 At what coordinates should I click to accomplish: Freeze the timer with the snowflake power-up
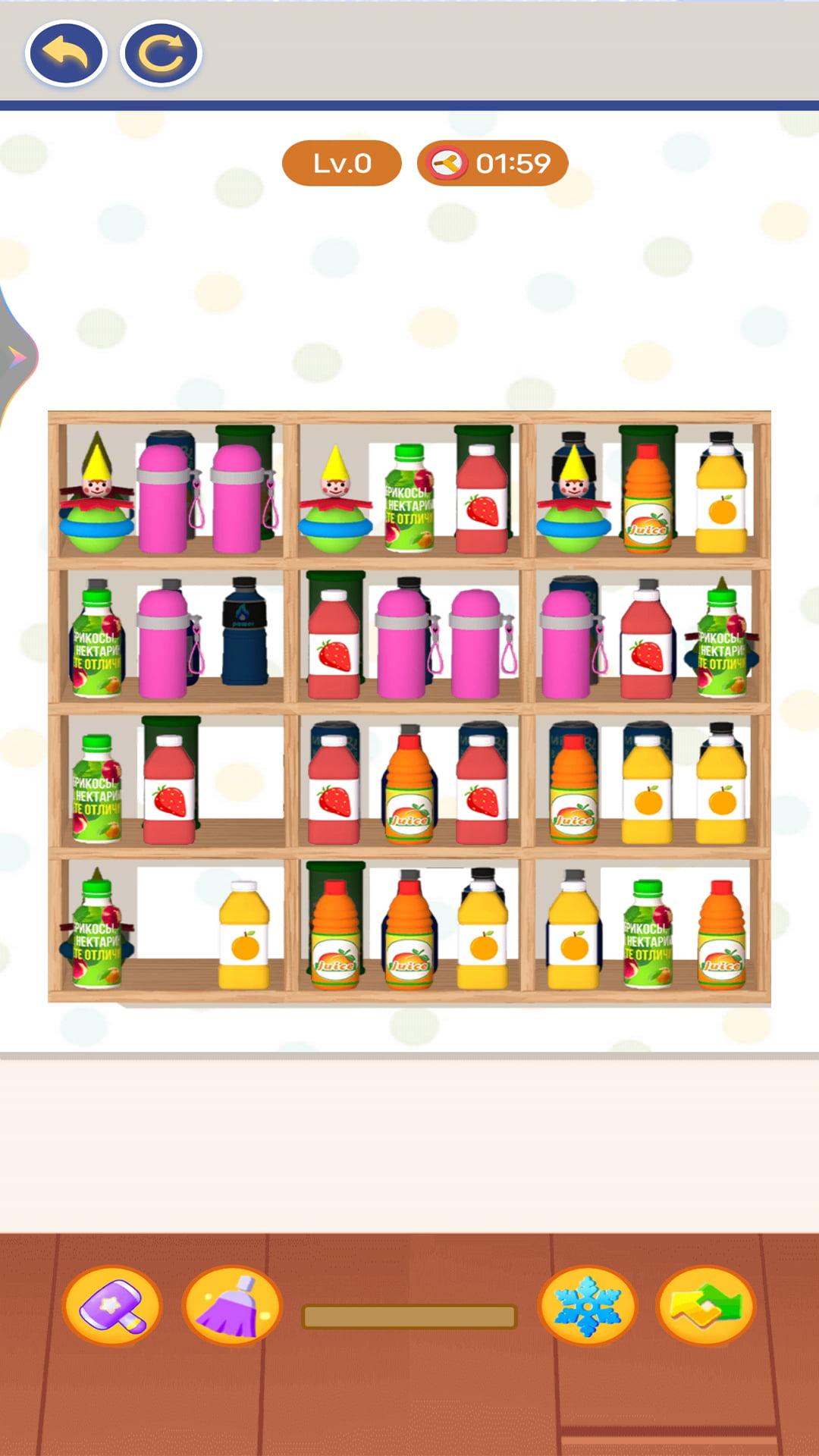pos(588,1306)
